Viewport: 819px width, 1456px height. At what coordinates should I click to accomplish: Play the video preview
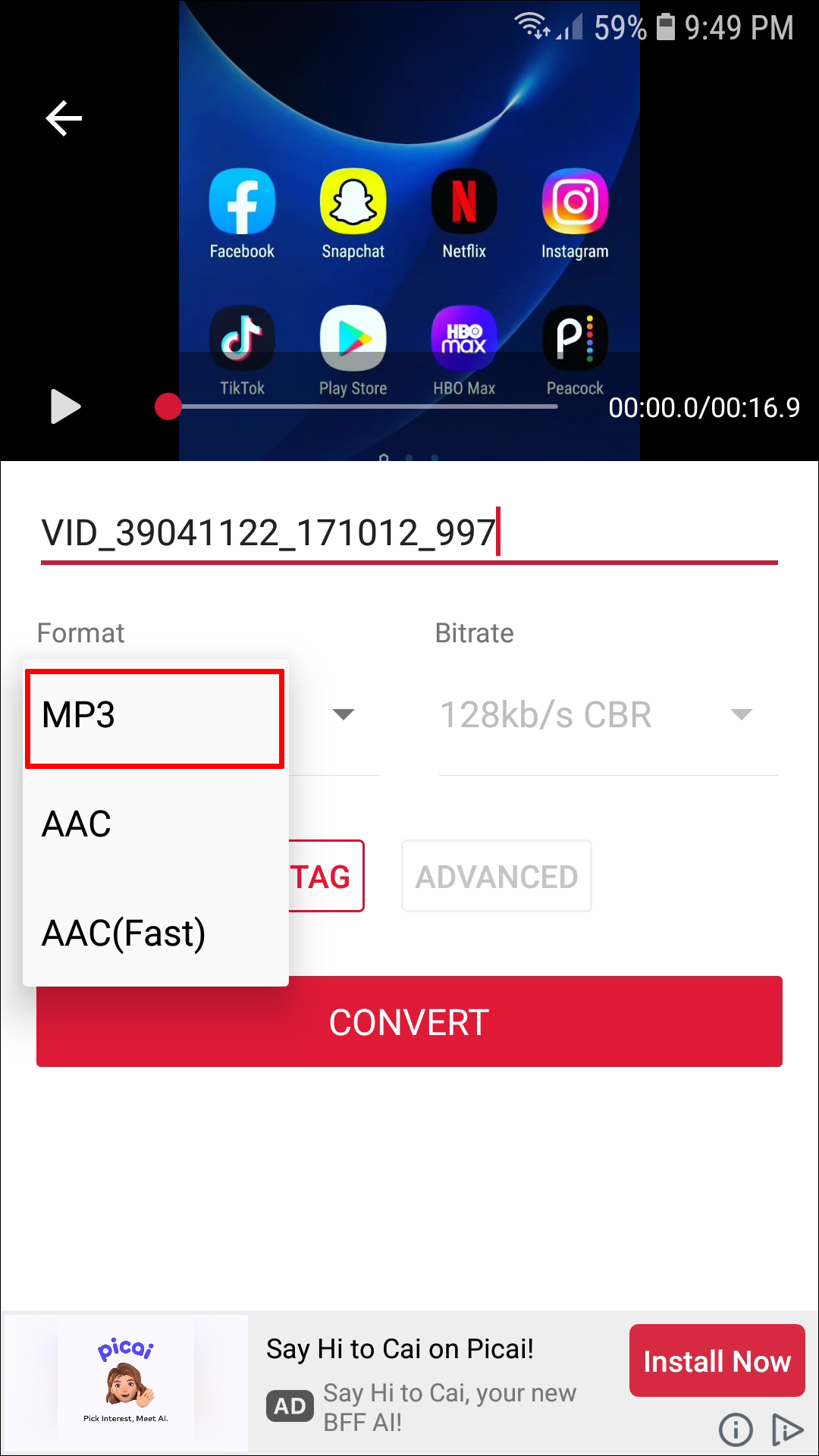tap(65, 406)
